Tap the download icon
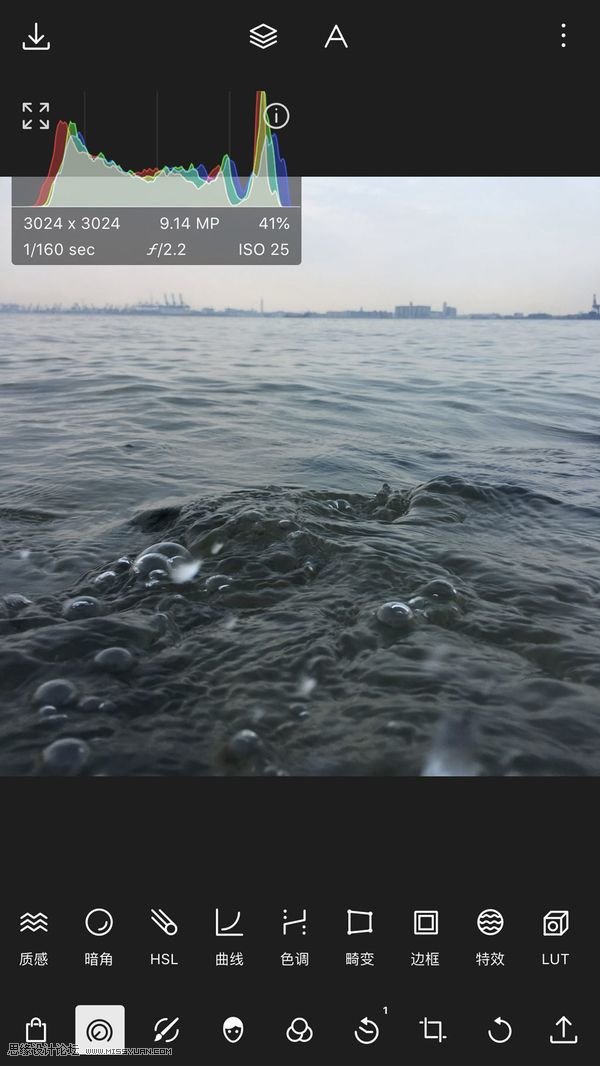Viewport: 600px width, 1066px height. (36, 37)
